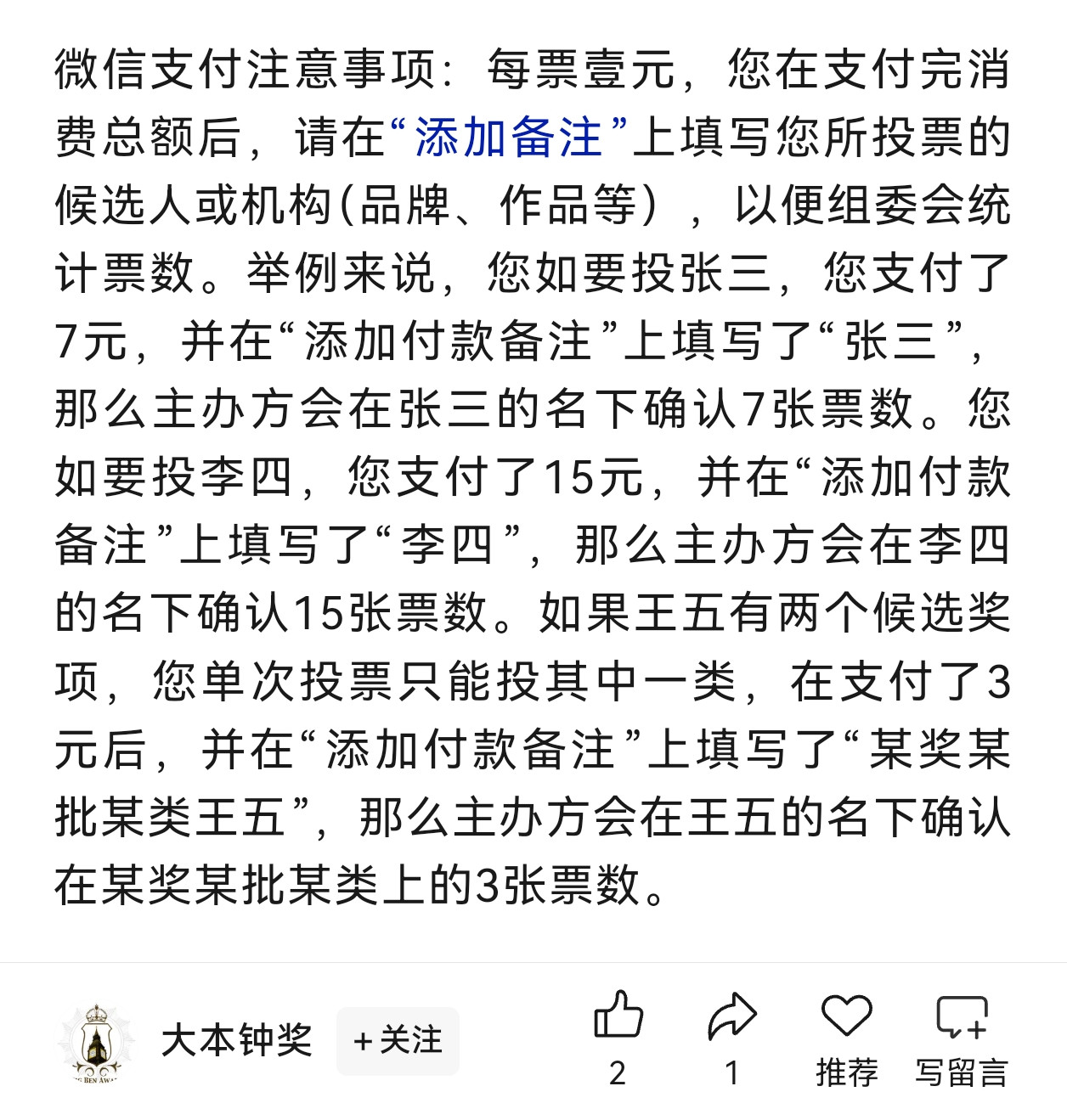
Task: Share this article
Action: click(731, 1016)
